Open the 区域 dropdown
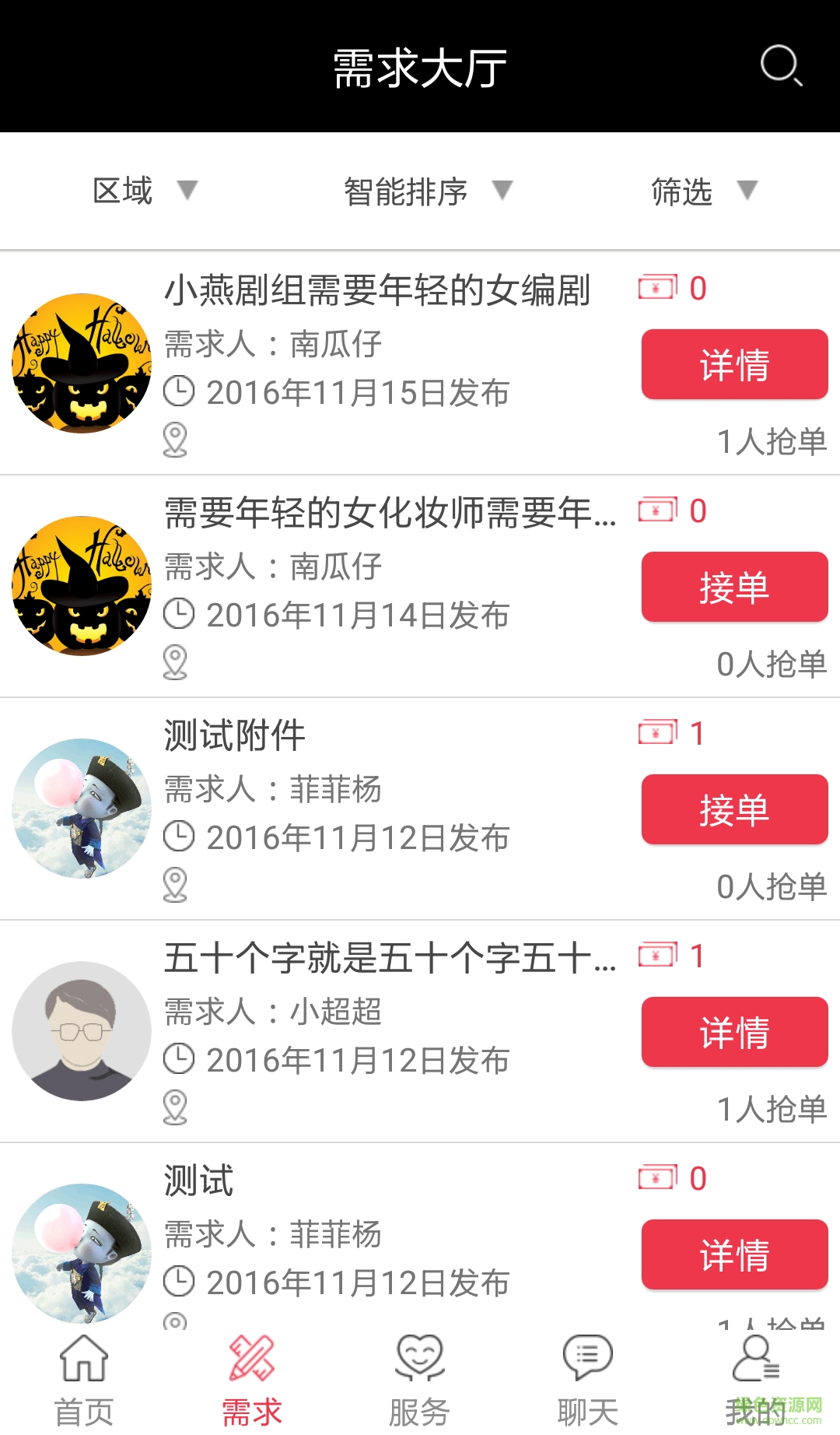Screen dimensions: 840x1435 tap(144, 191)
